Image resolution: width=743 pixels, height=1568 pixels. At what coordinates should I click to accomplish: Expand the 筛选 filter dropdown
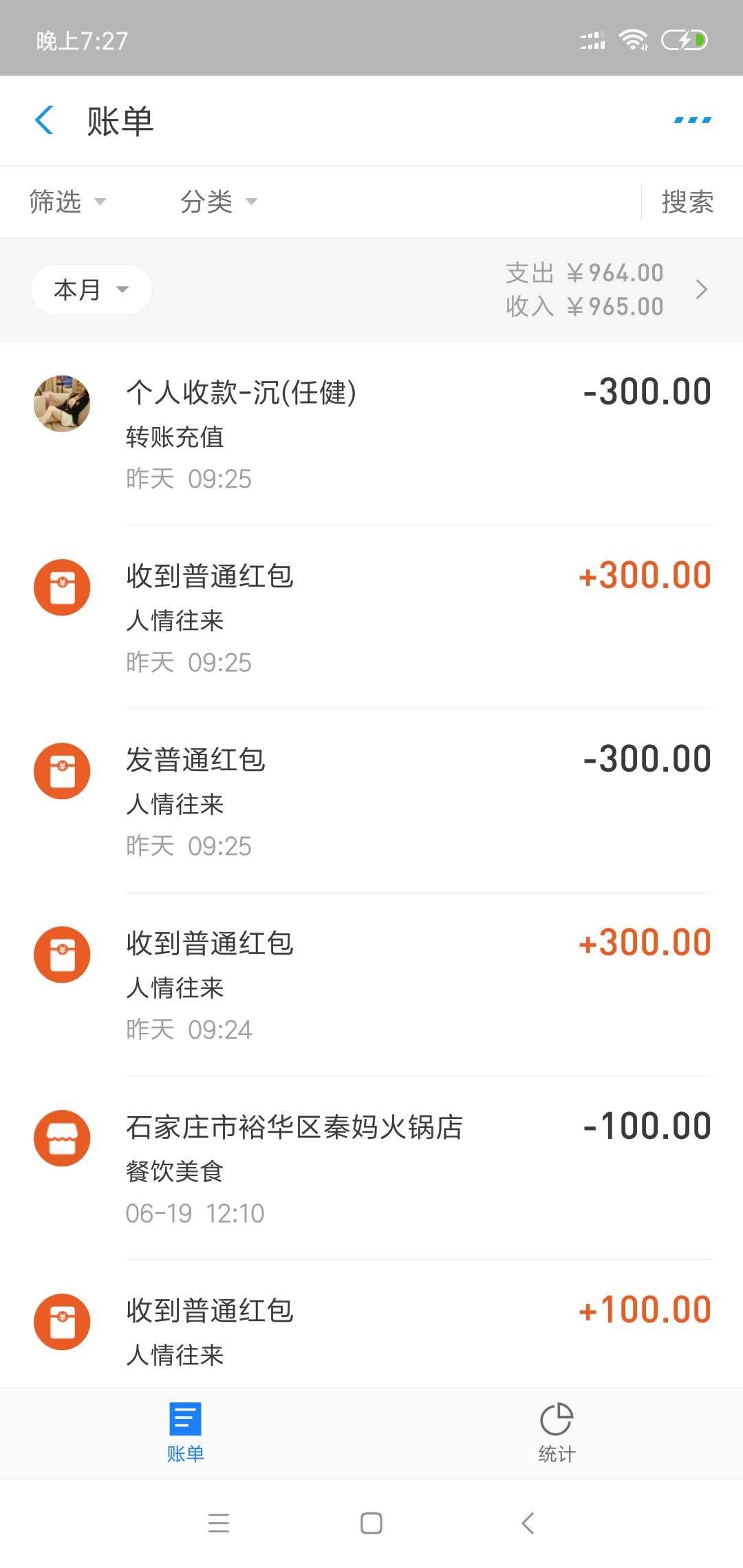(67, 202)
